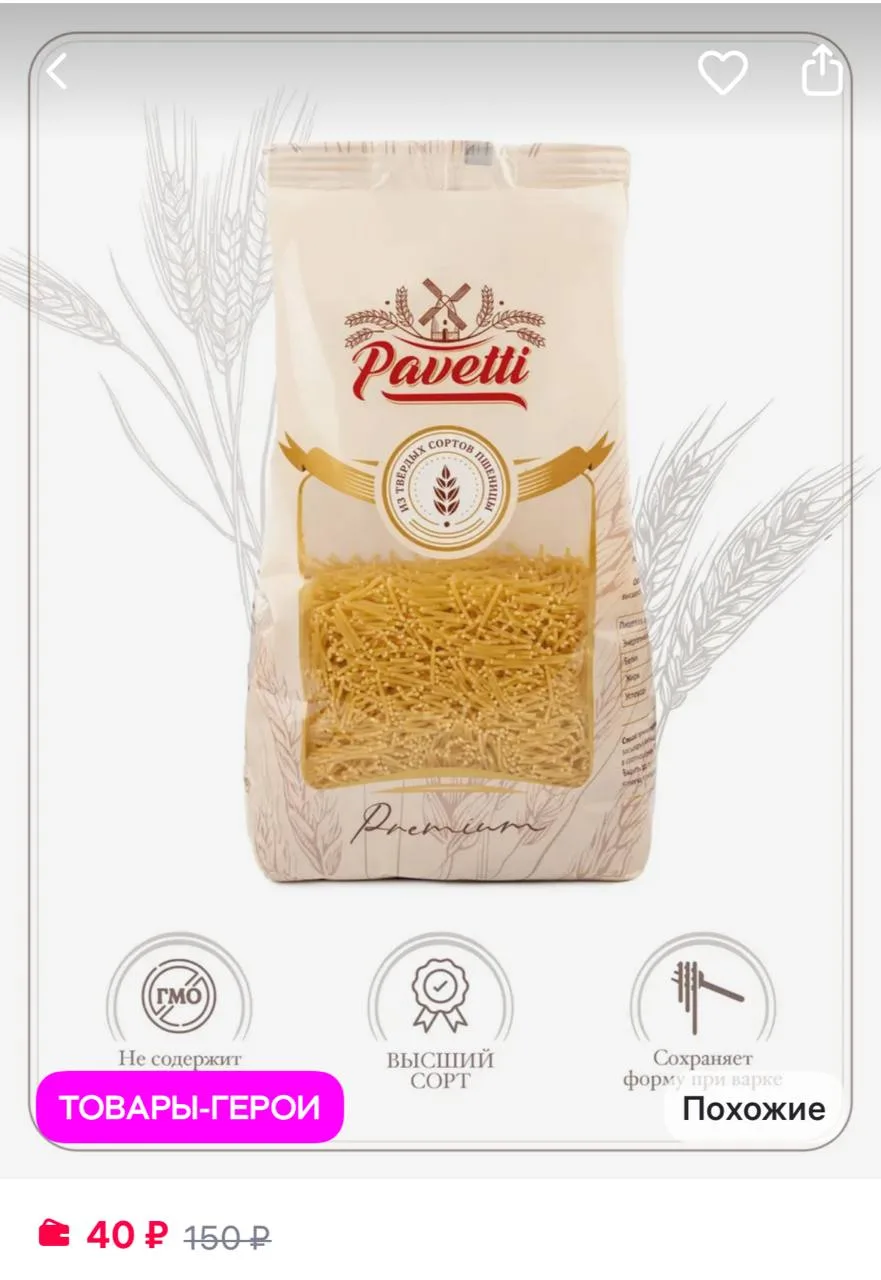Image resolution: width=881 pixels, height=1280 pixels.
Task: Share this product
Action: 822,71
